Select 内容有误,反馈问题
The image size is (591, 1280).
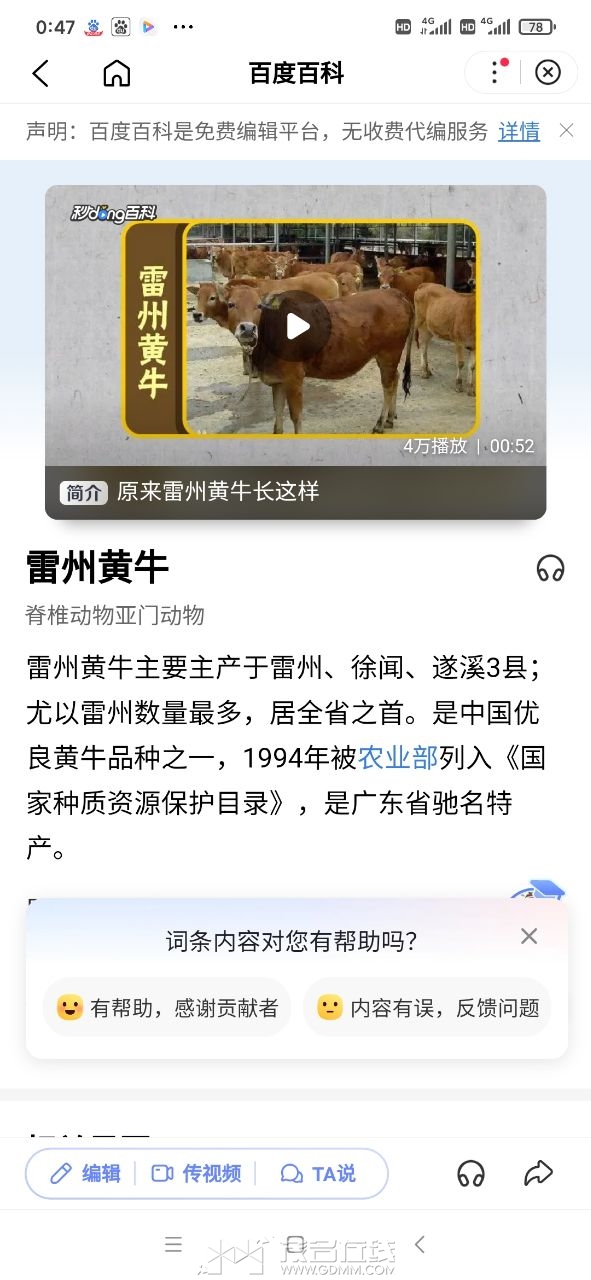(427, 1007)
